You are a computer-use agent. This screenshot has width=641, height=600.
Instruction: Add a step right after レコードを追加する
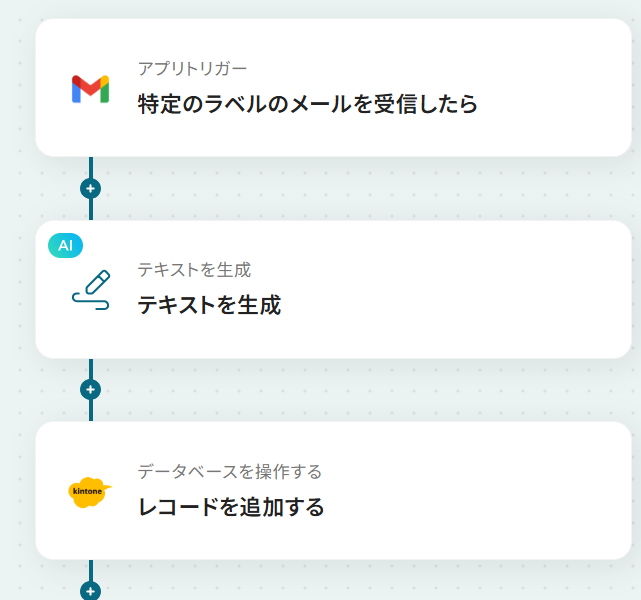[x=91, y=591]
